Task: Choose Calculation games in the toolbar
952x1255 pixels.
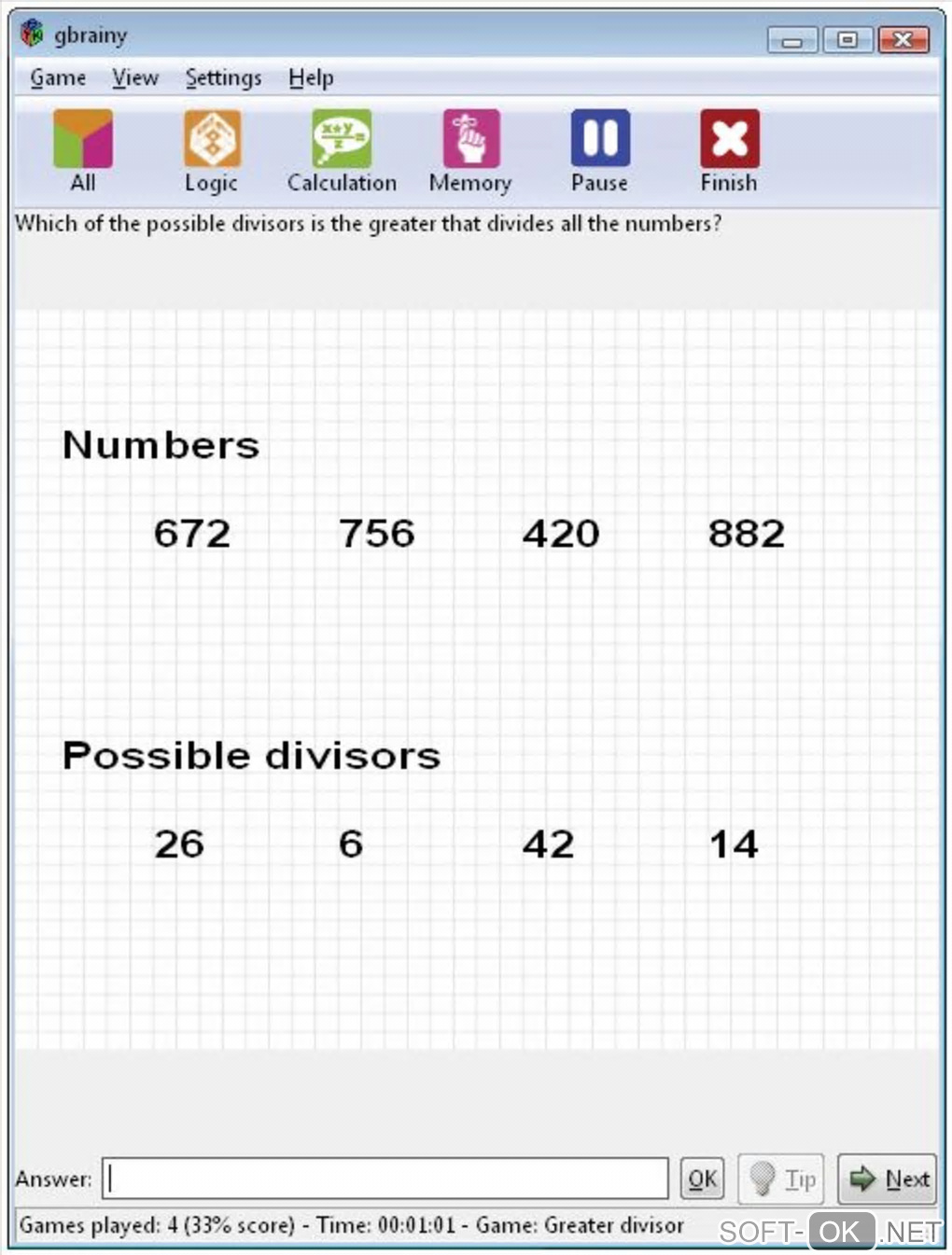Action: [342, 149]
